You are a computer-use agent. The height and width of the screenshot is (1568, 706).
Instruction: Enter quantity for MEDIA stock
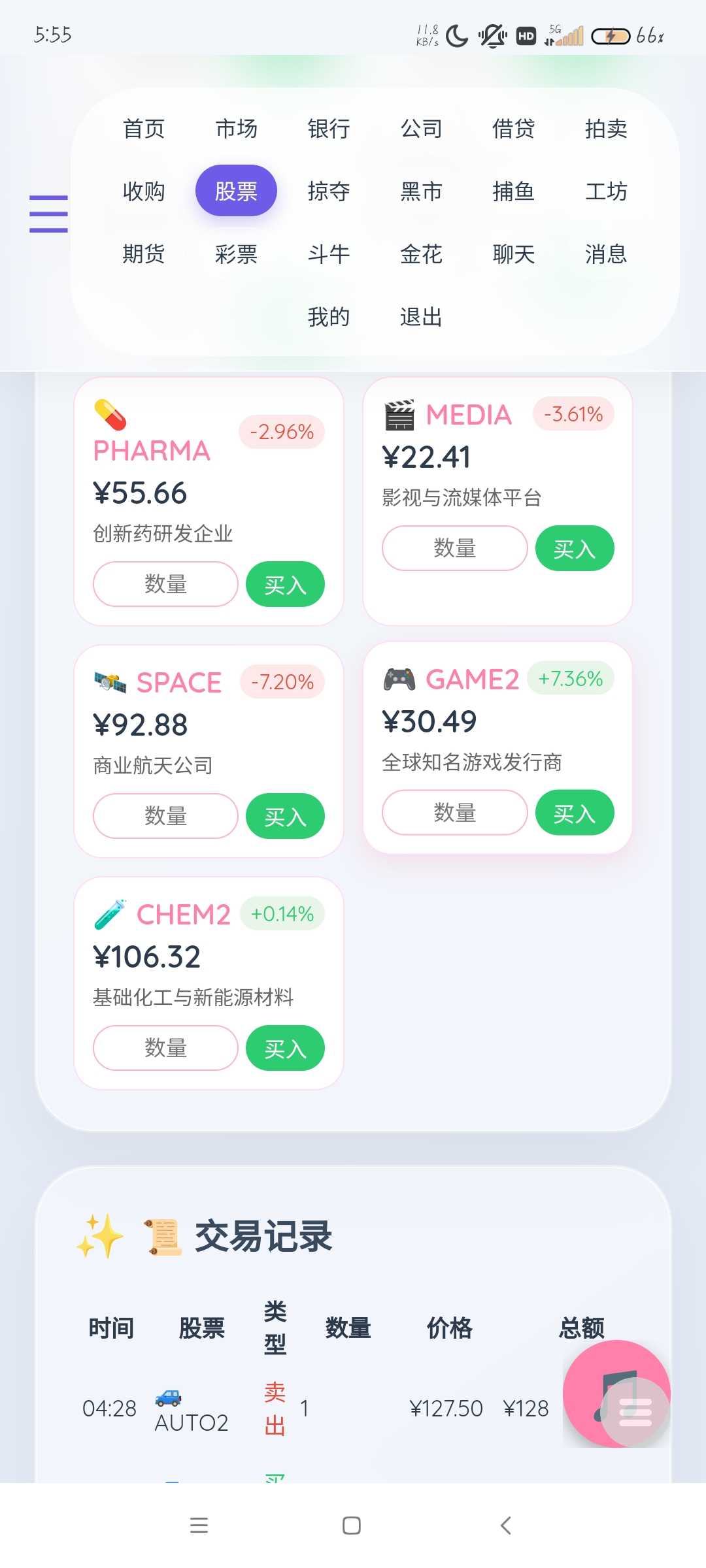point(454,548)
